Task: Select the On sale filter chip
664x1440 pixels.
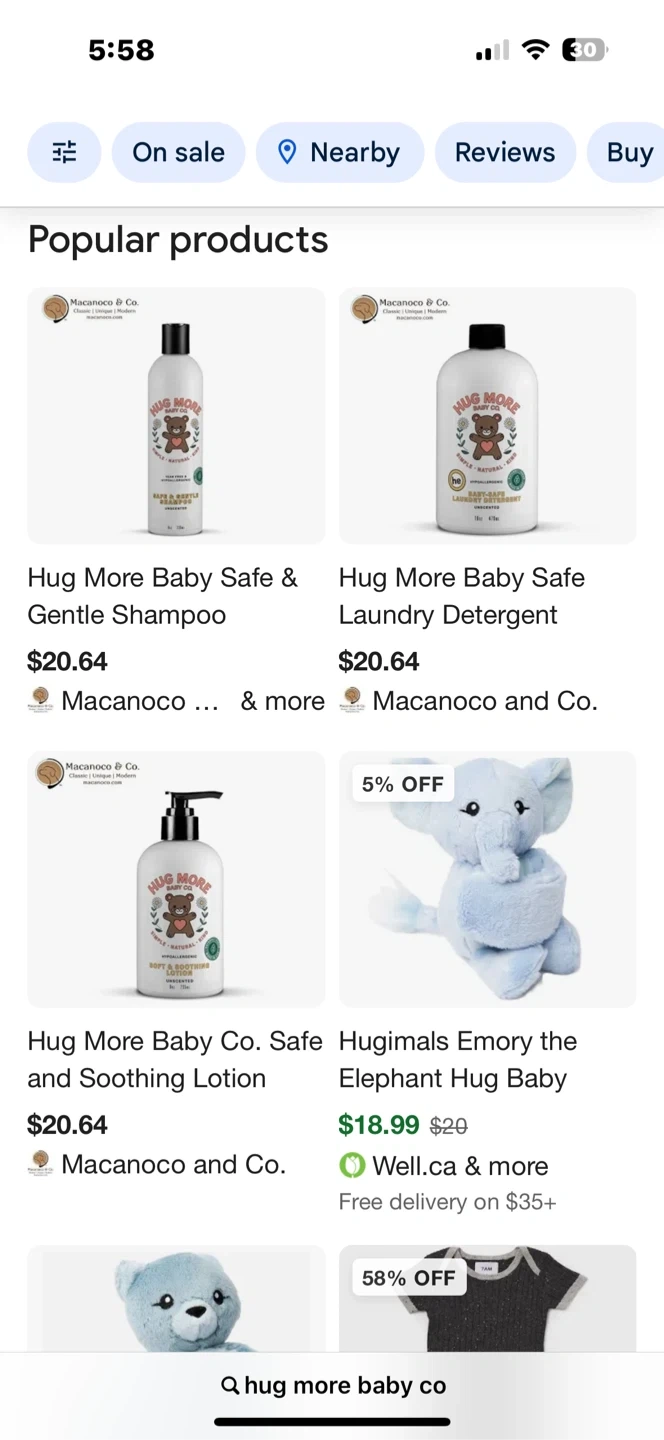Action: (x=178, y=152)
